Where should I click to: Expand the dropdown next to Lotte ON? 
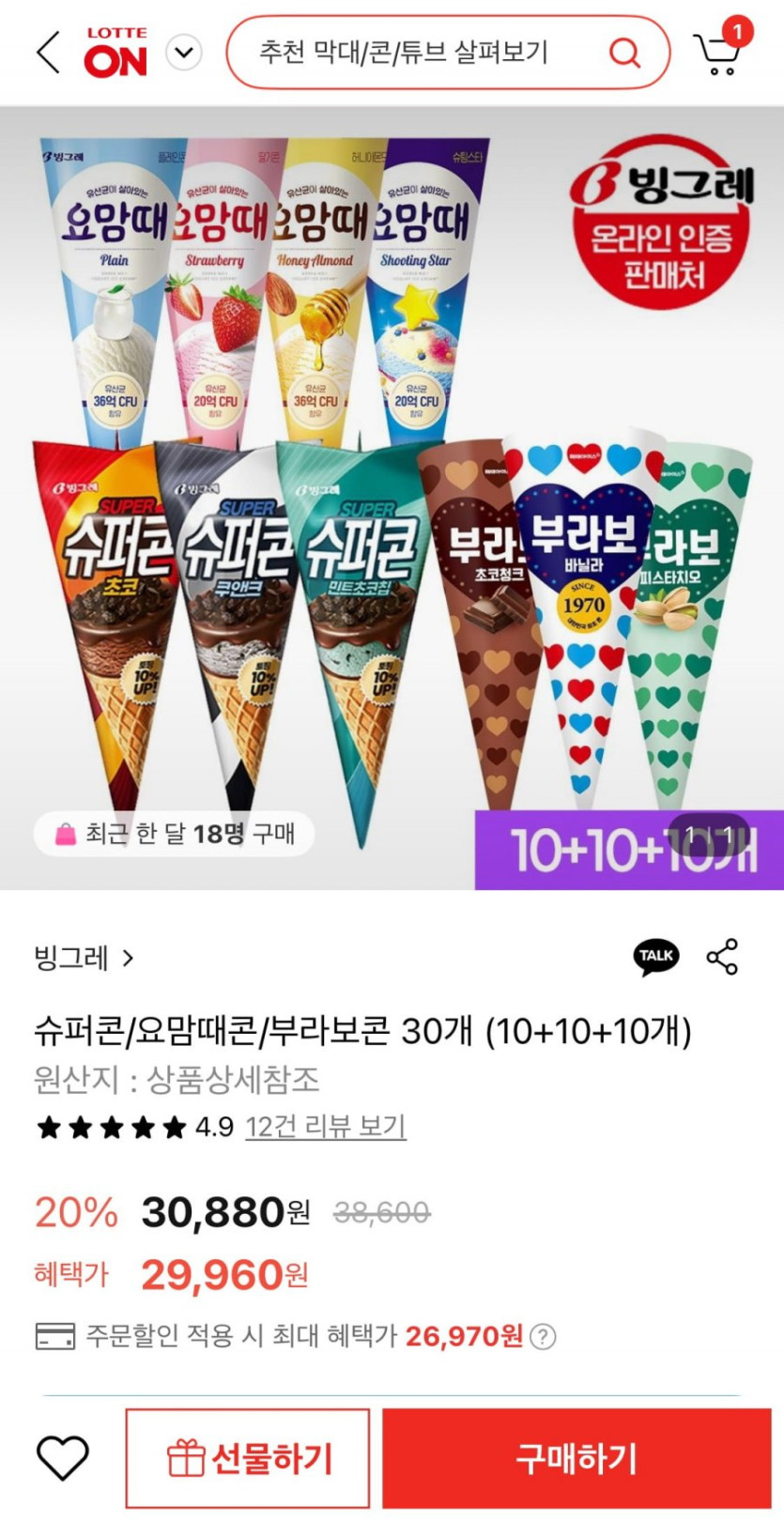(184, 53)
